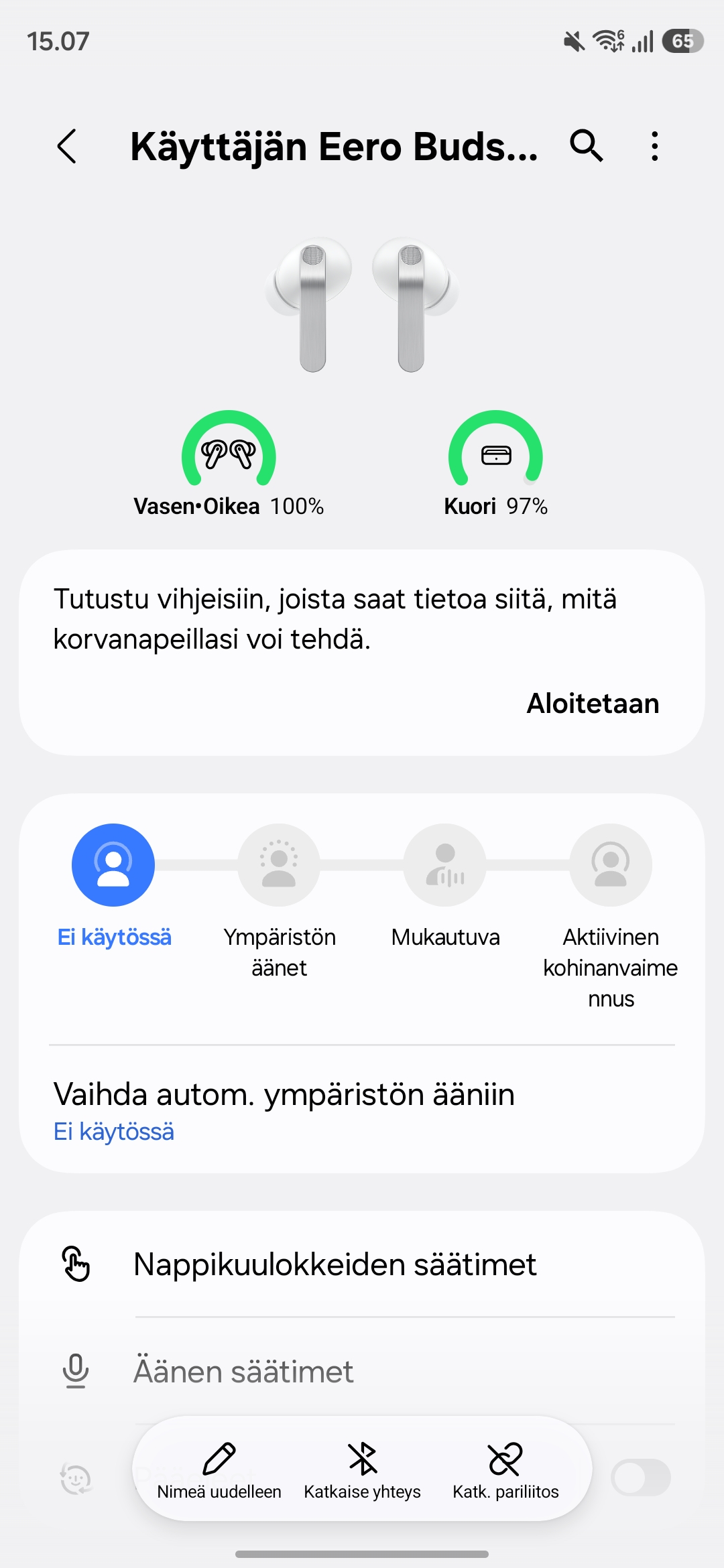Enable Aktiivinen kohinanvaimennus
Image resolution: width=724 pixels, height=1568 pixels.
tap(610, 865)
